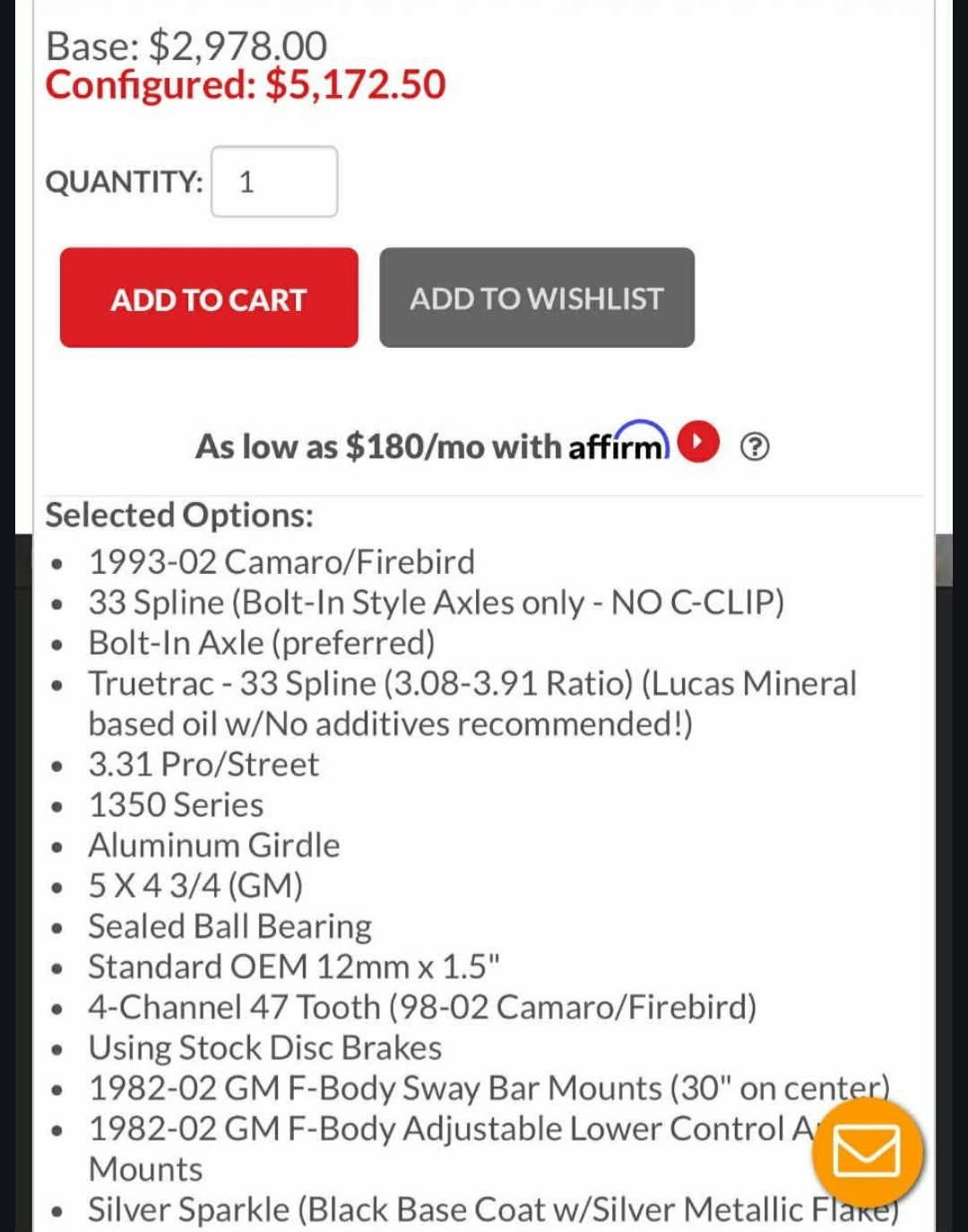This screenshot has width=968, height=1232.
Task: Select the 1993-02 Camaro/Firebird option
Action: 281,561
